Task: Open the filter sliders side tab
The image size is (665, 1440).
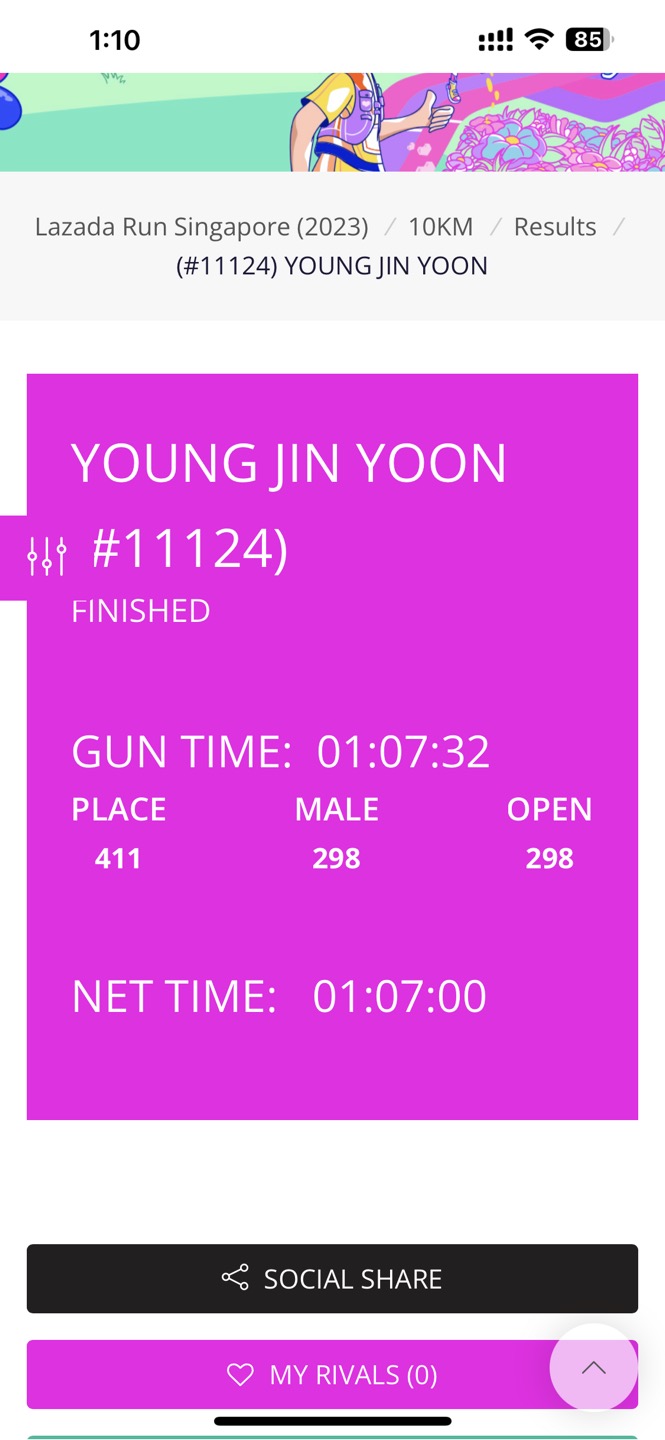Action: coord(46,557)
